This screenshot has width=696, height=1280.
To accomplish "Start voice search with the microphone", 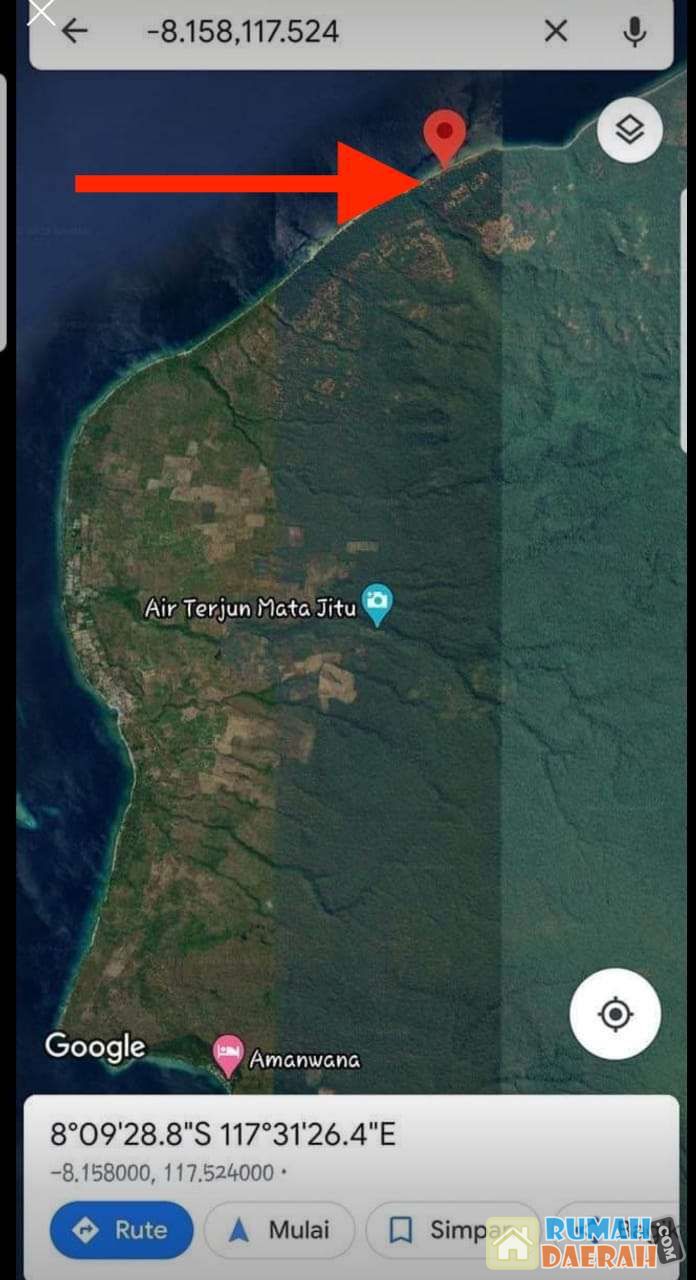I will pyautogui.click(x=634, y=32).
